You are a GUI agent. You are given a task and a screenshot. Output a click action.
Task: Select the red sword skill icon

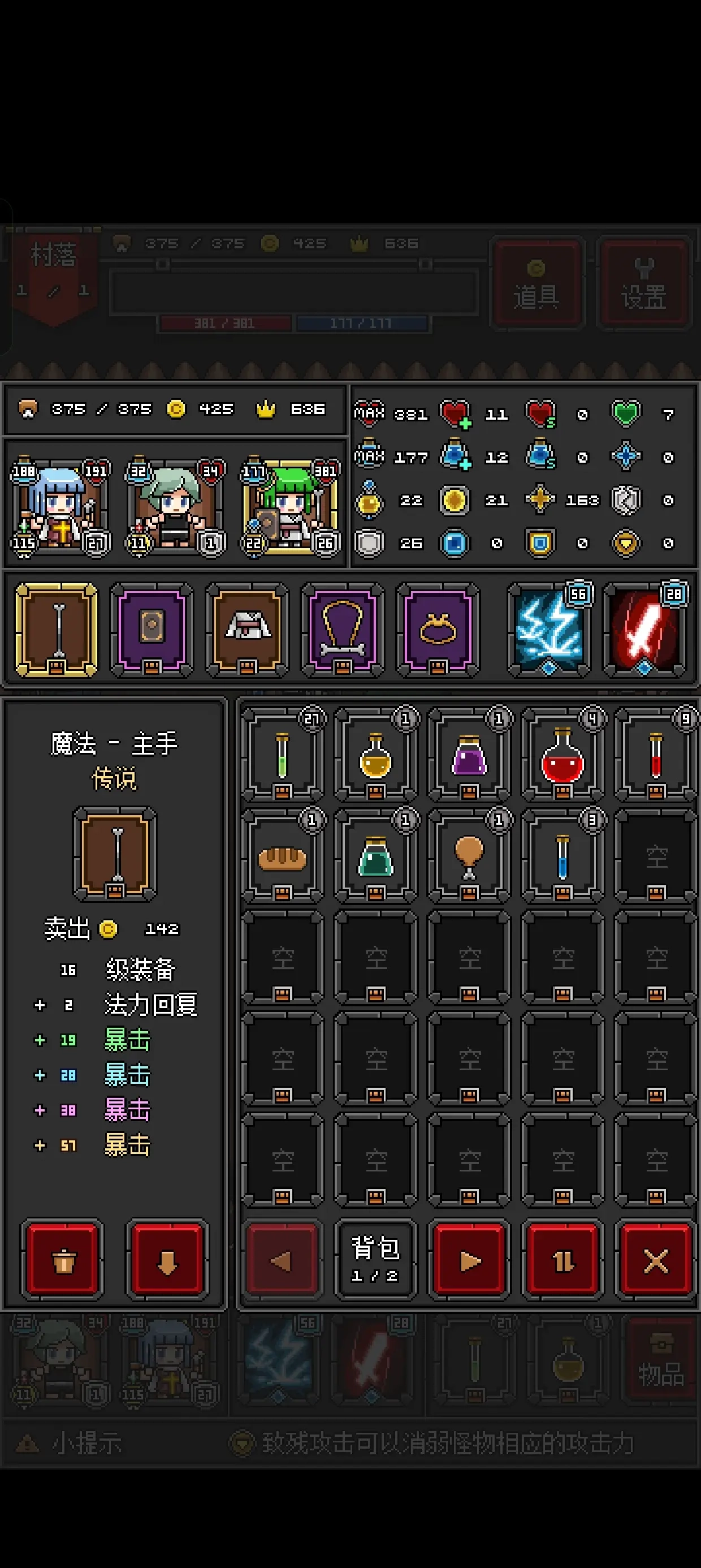pyautogui.click(x=644, y=630)
